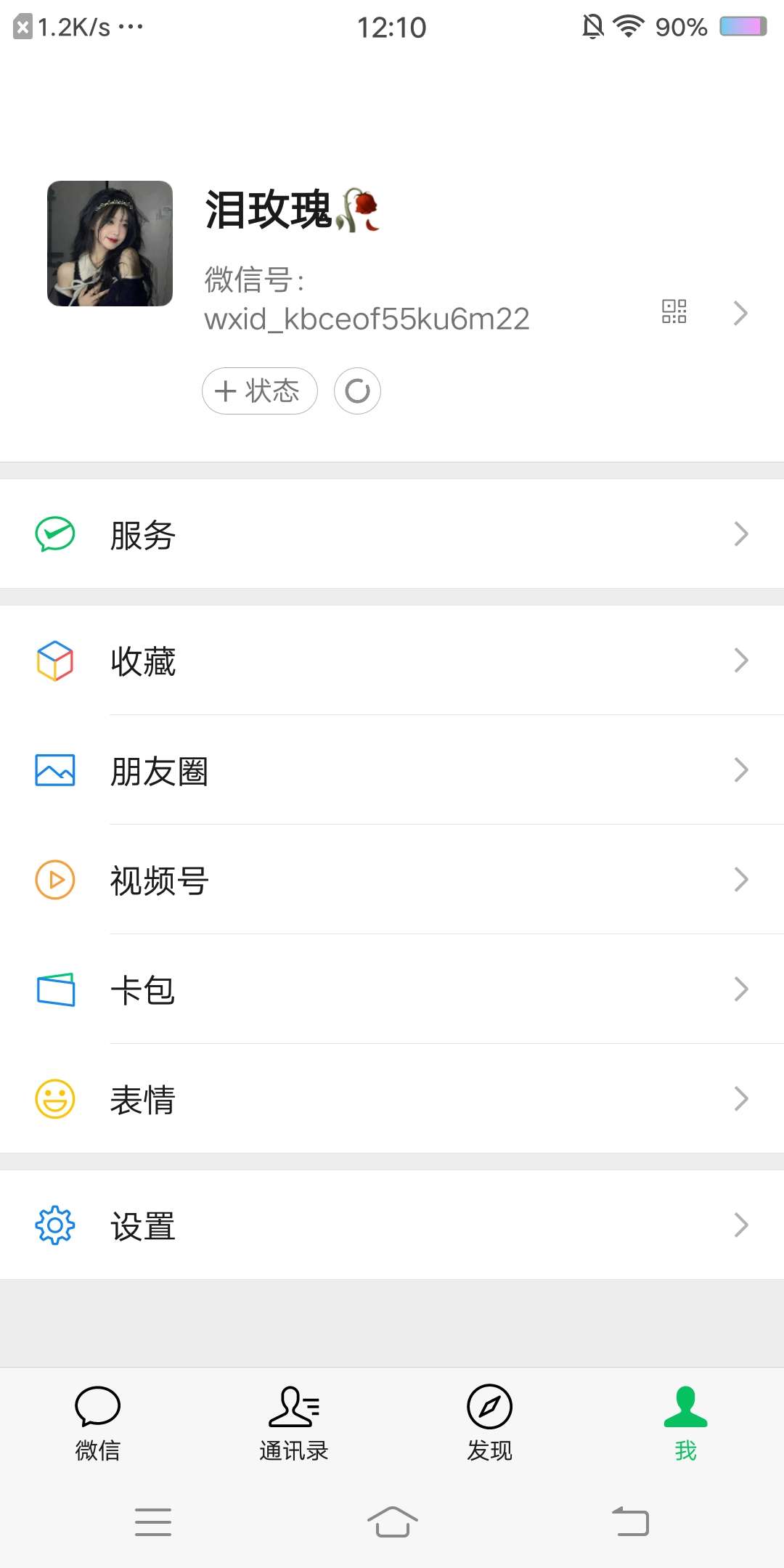Open 设置 settings
This screenshot has width=784, height=1568.
pyautogui.click(x=392, y=1225)
